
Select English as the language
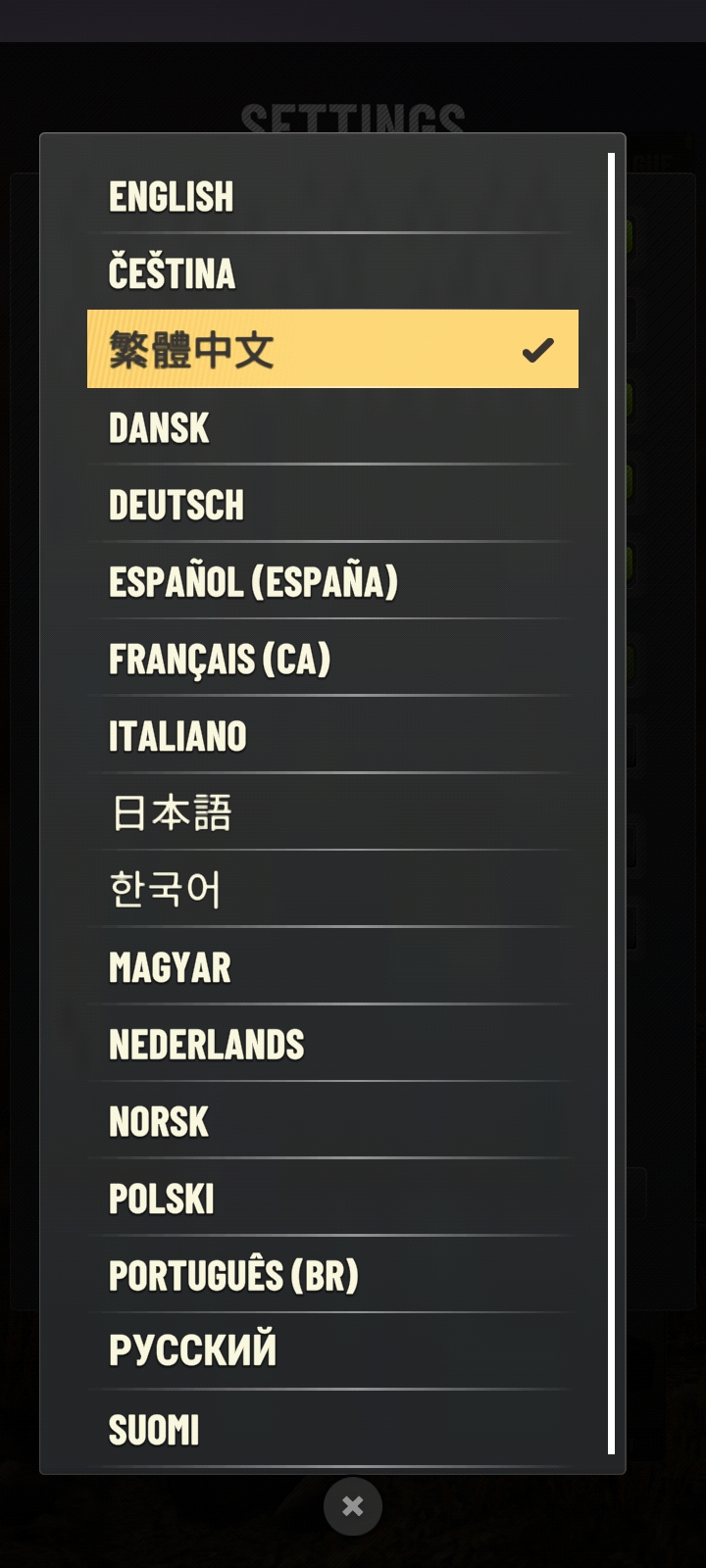[x=332, y=196]
